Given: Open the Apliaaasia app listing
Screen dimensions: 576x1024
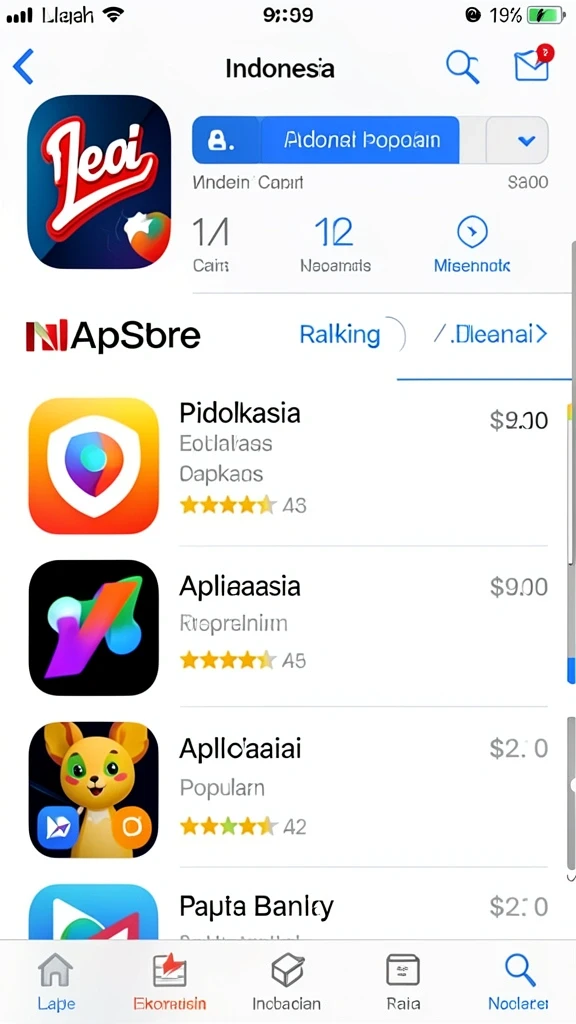Looking at the screenshot, I should pos(288,627).
